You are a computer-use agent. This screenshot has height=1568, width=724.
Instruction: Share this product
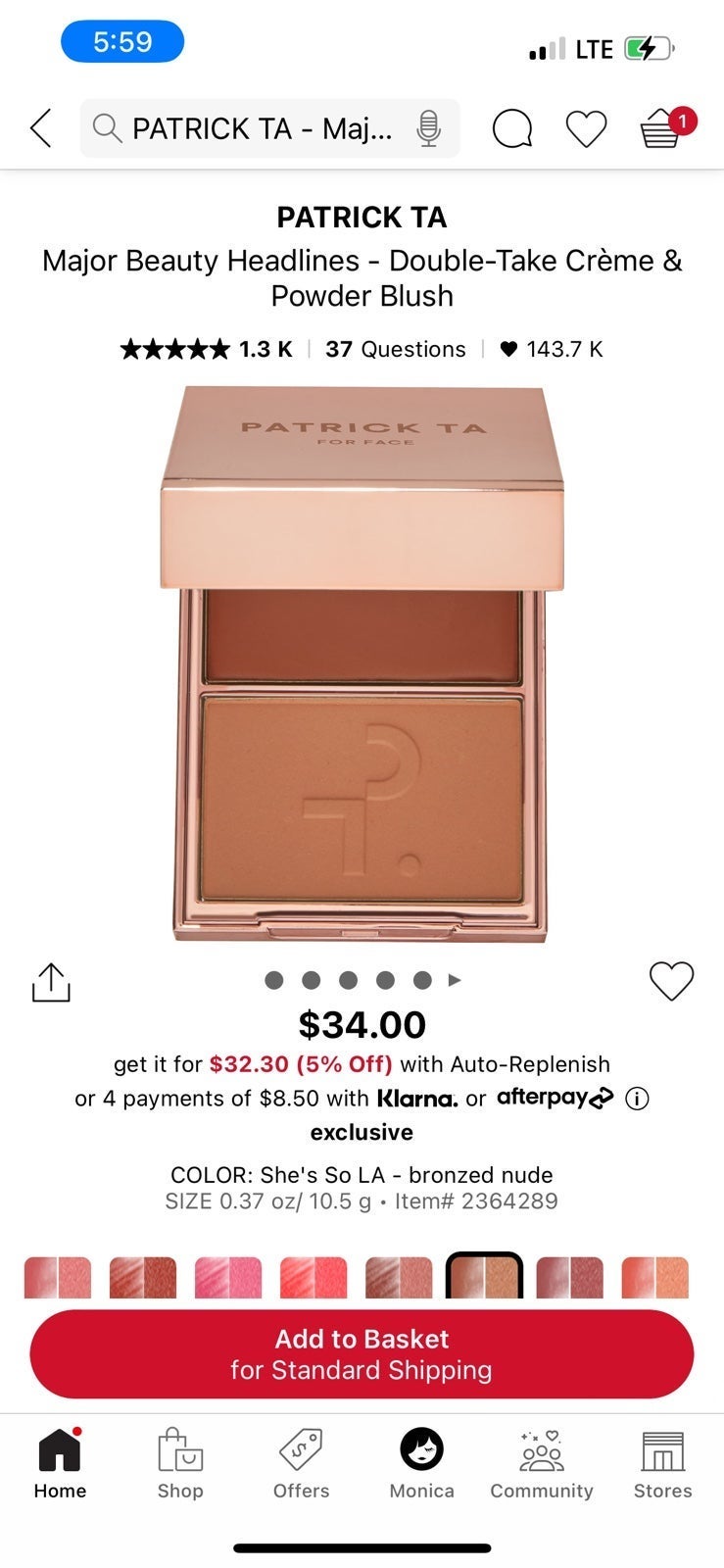51,982
